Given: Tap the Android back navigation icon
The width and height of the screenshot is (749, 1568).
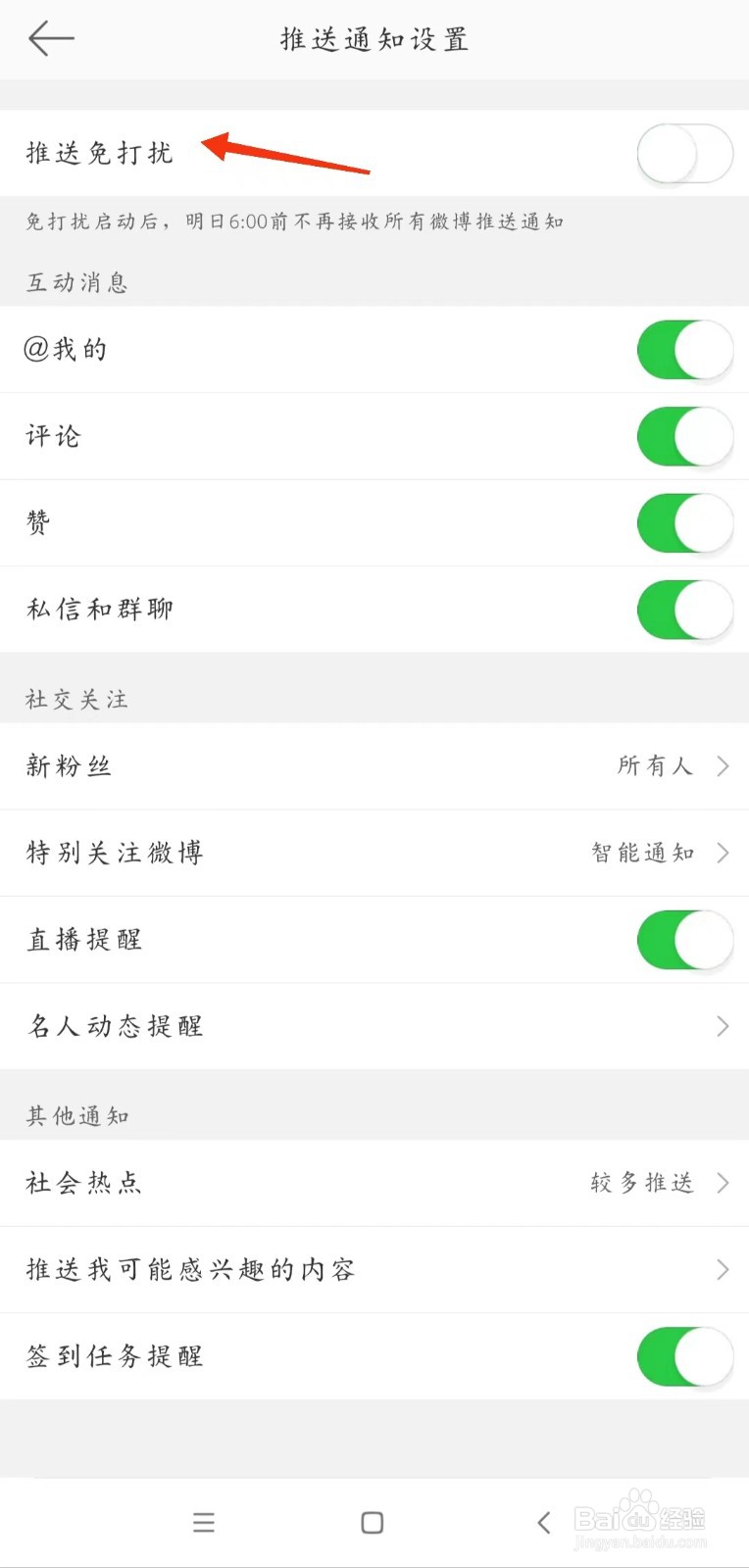Looking at the screenshot, I should pyautogui.click(x=544, y=1523).
